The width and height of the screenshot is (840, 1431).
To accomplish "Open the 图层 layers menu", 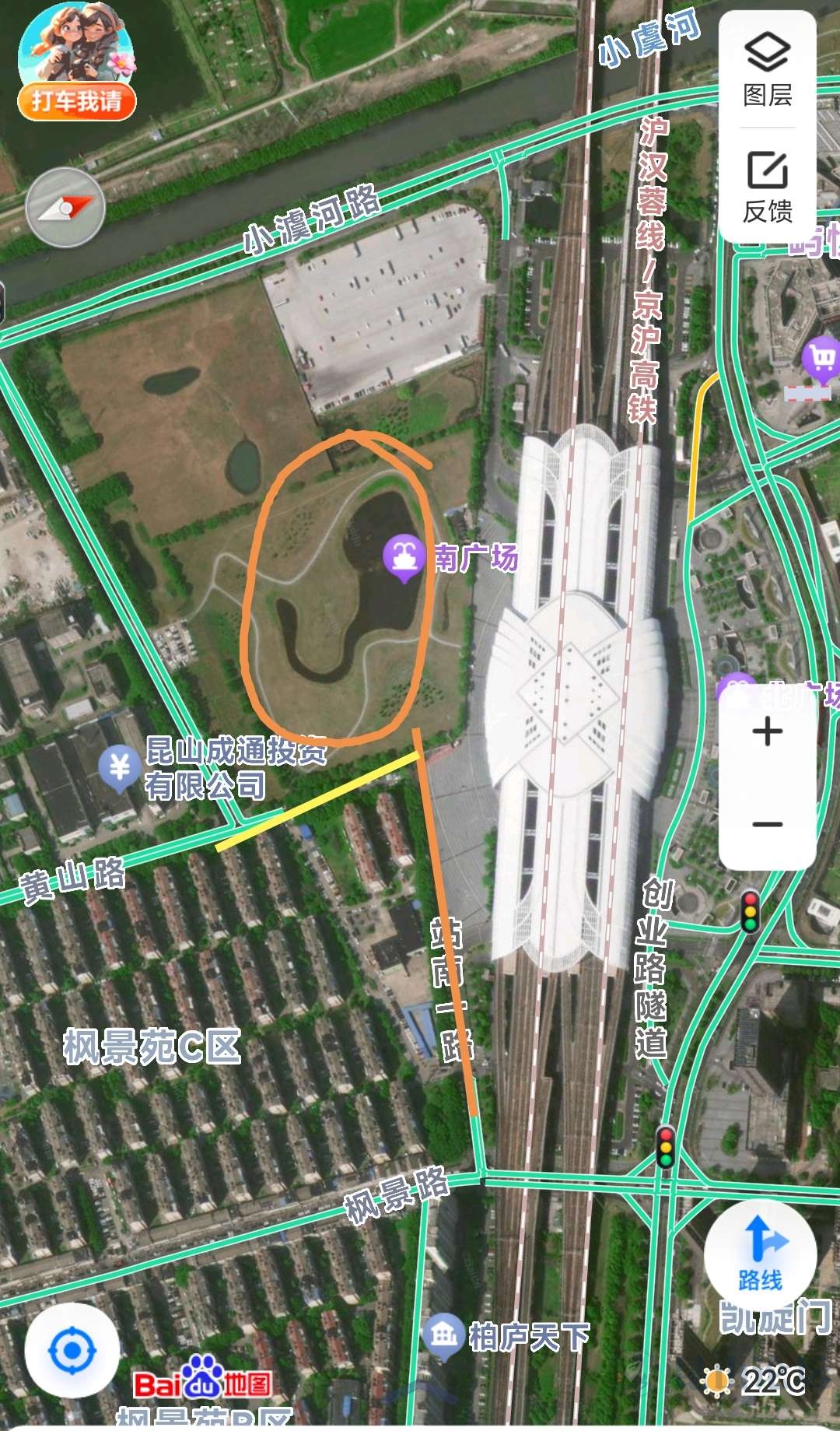I will pos(768,69).
